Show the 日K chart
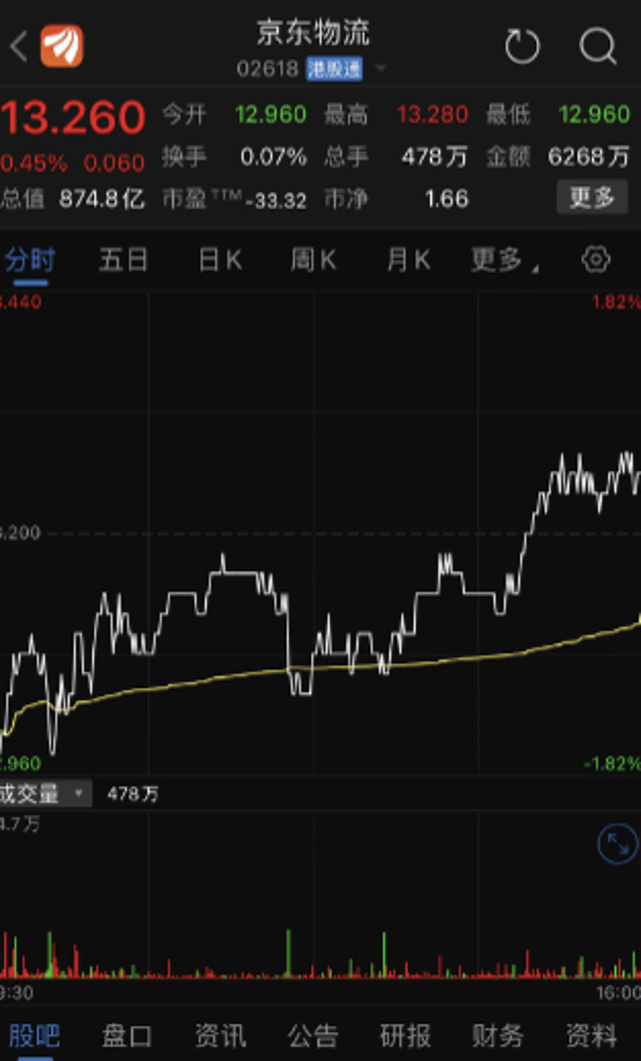This screenshot has height=1061, width=641. (x=219, y=261)
